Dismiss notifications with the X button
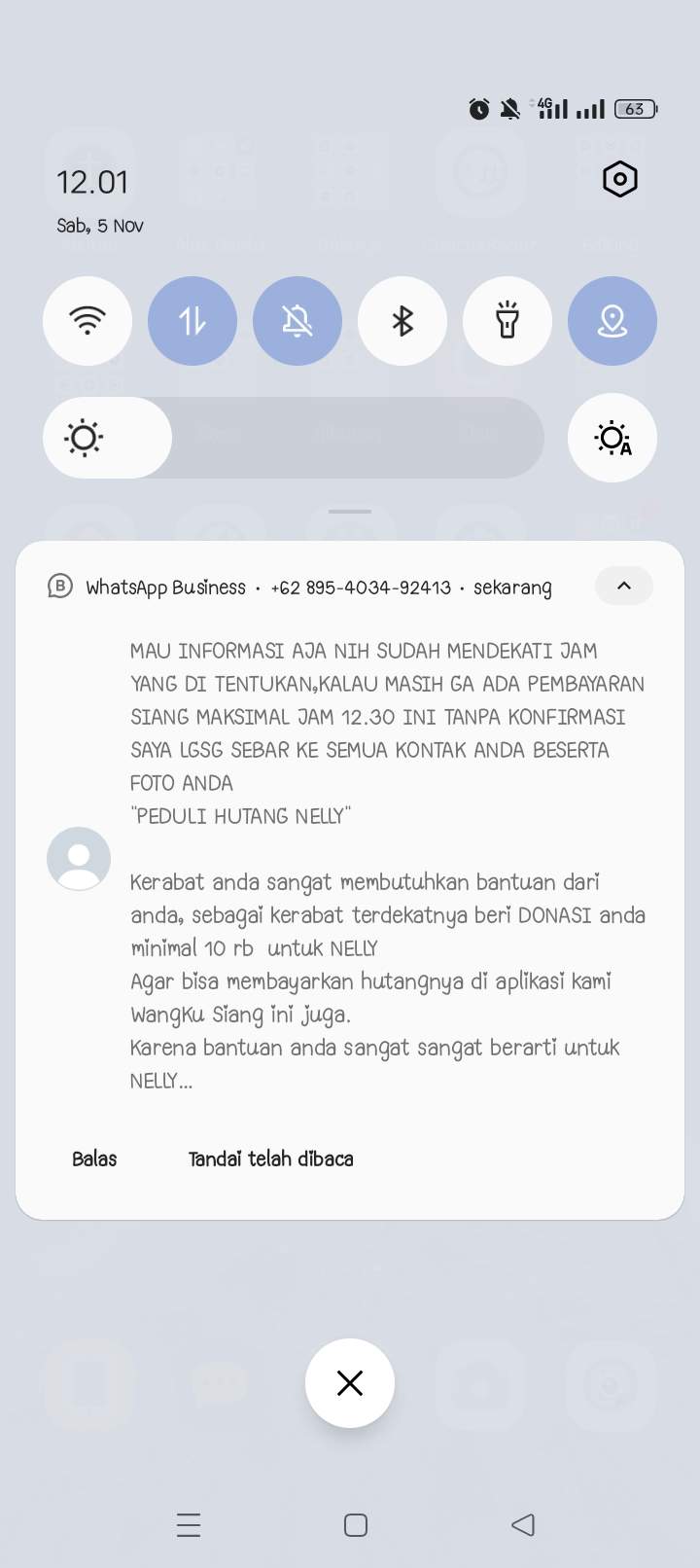The height and width of the screenshot is (1568, 700). click(350, 1383)
